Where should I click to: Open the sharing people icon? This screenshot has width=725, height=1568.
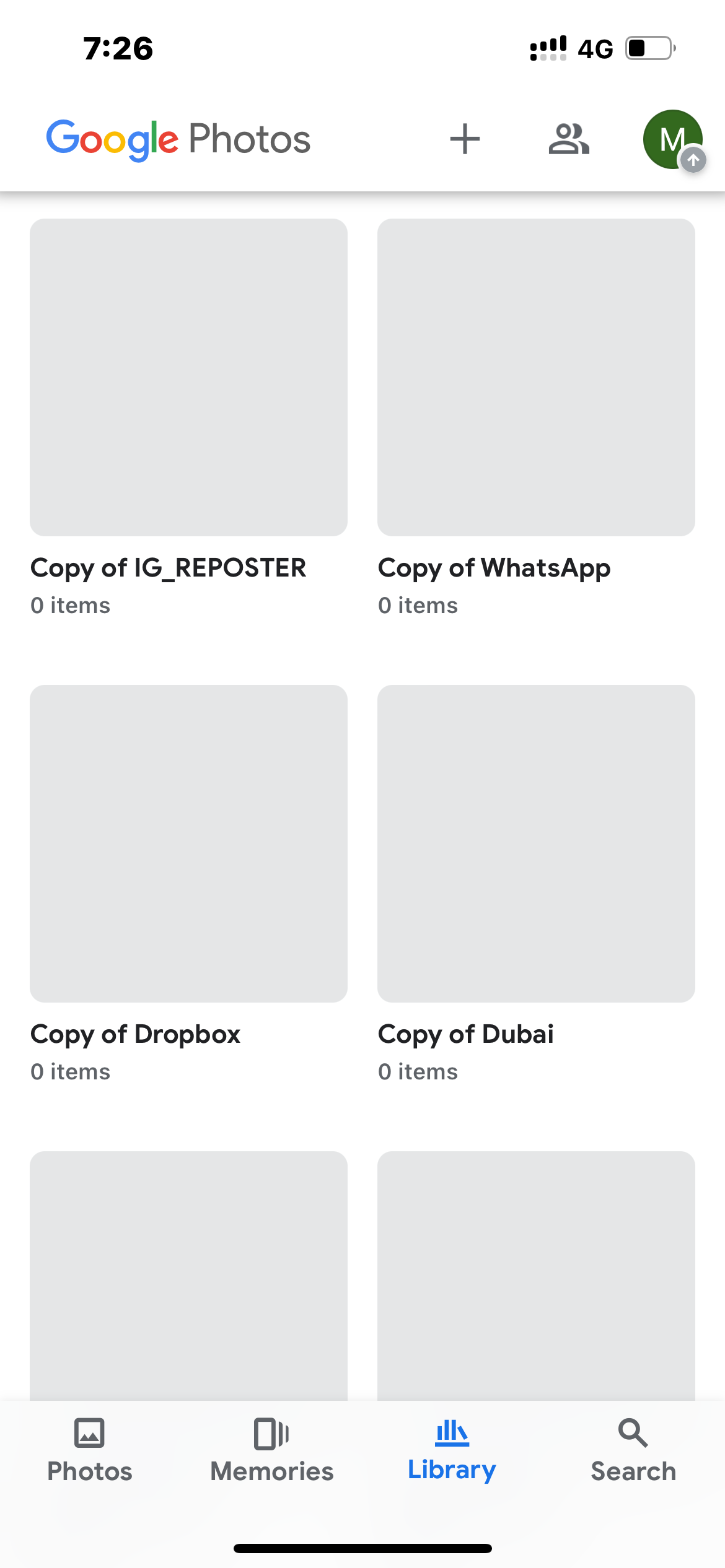(568, 139)
